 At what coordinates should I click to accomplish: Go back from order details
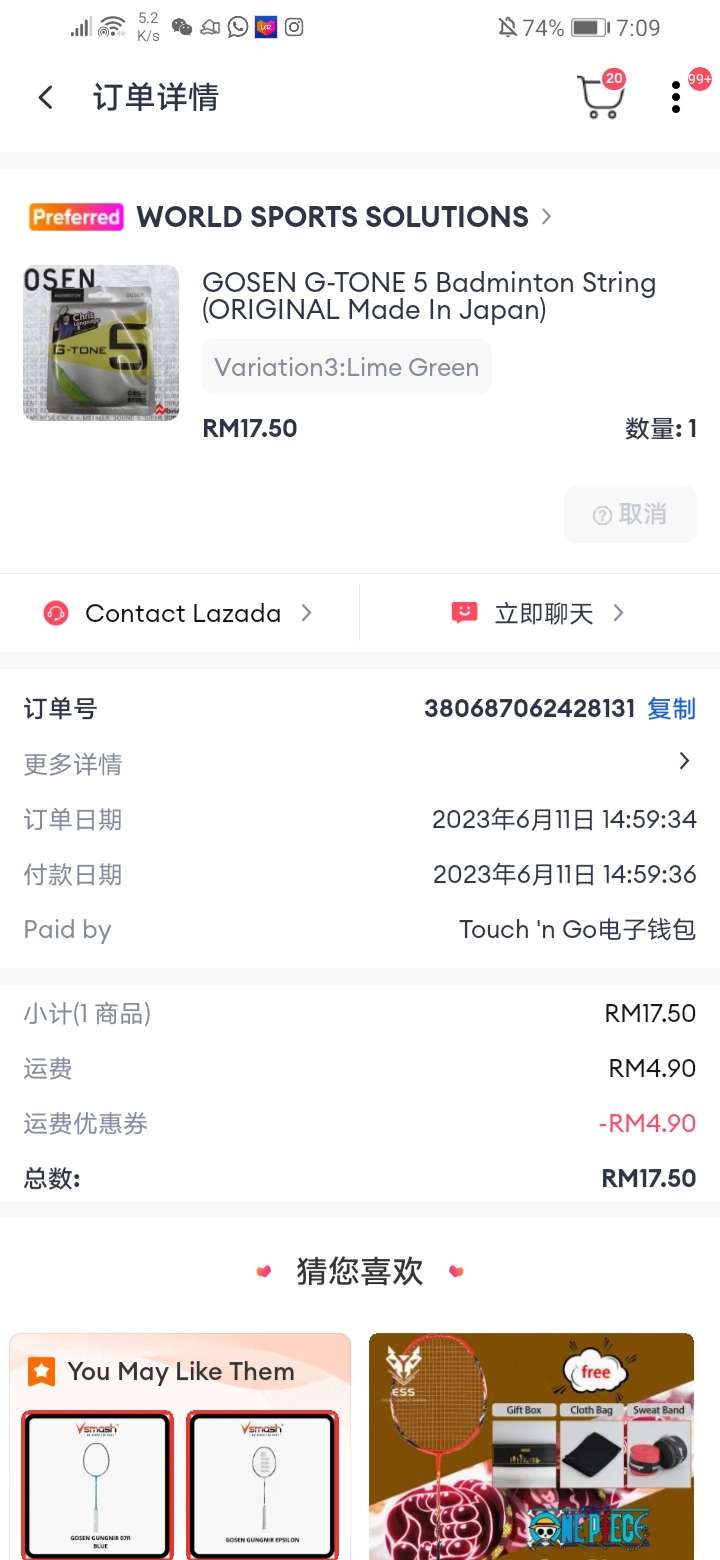[46, 97]
